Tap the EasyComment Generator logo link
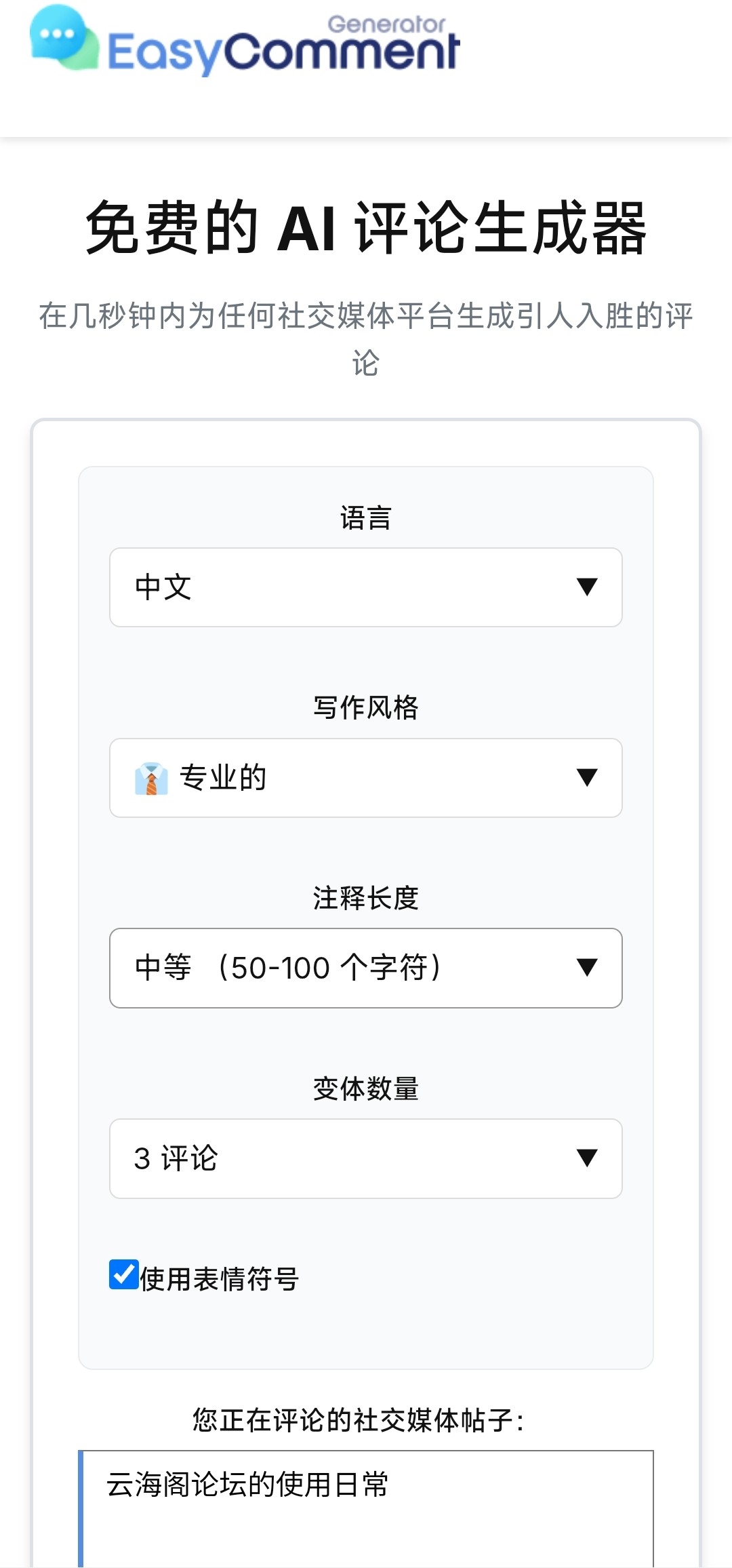The height and width of the screenshot is (1568, 732). (245, 41)
